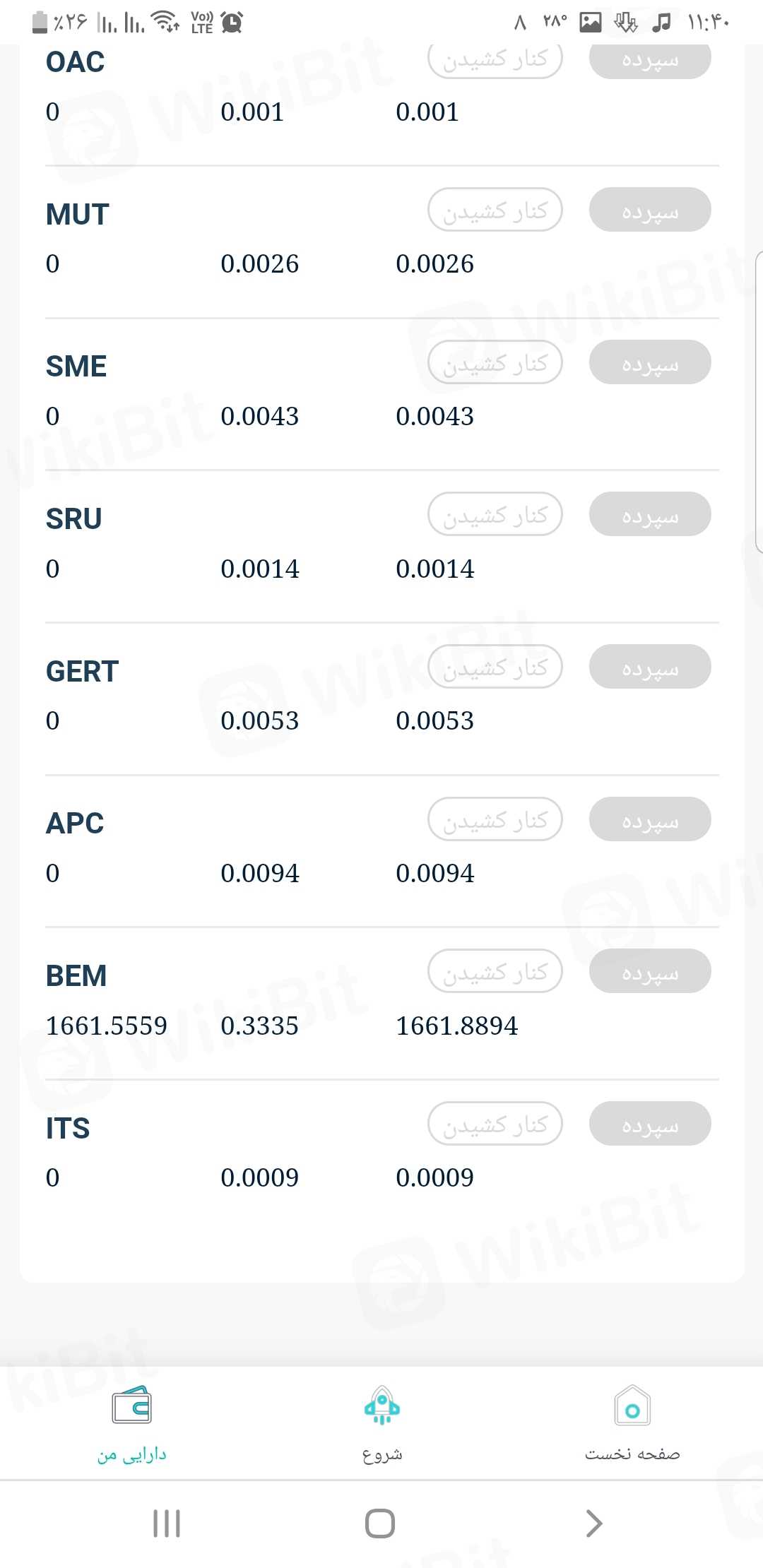The width and height of the screenshot is (763, 1568).
Task: Tap the deposit (سپرده) button for SRU
Action: coord(650,514)
